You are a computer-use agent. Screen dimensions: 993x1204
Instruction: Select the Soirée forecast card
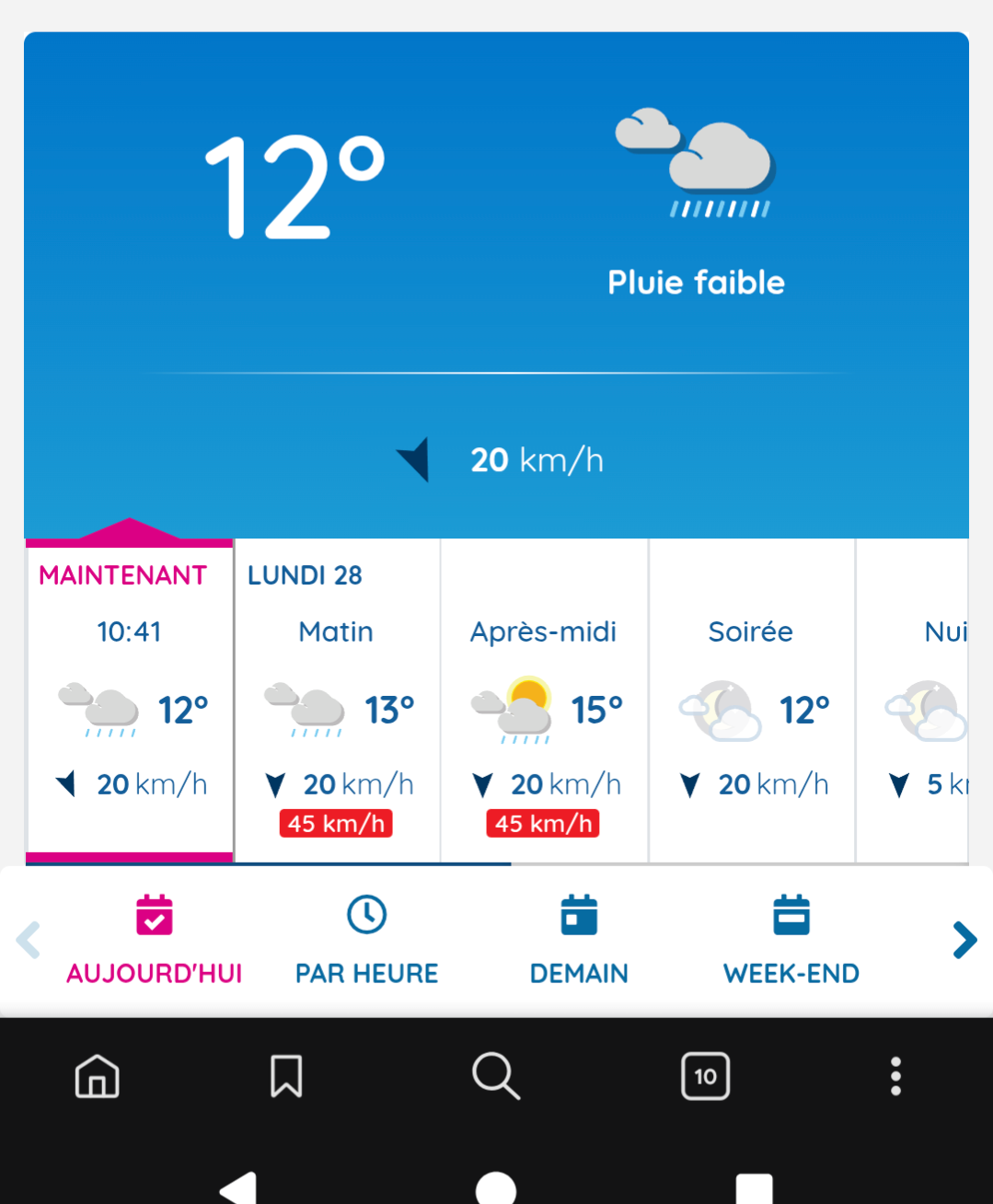(751, 700)
